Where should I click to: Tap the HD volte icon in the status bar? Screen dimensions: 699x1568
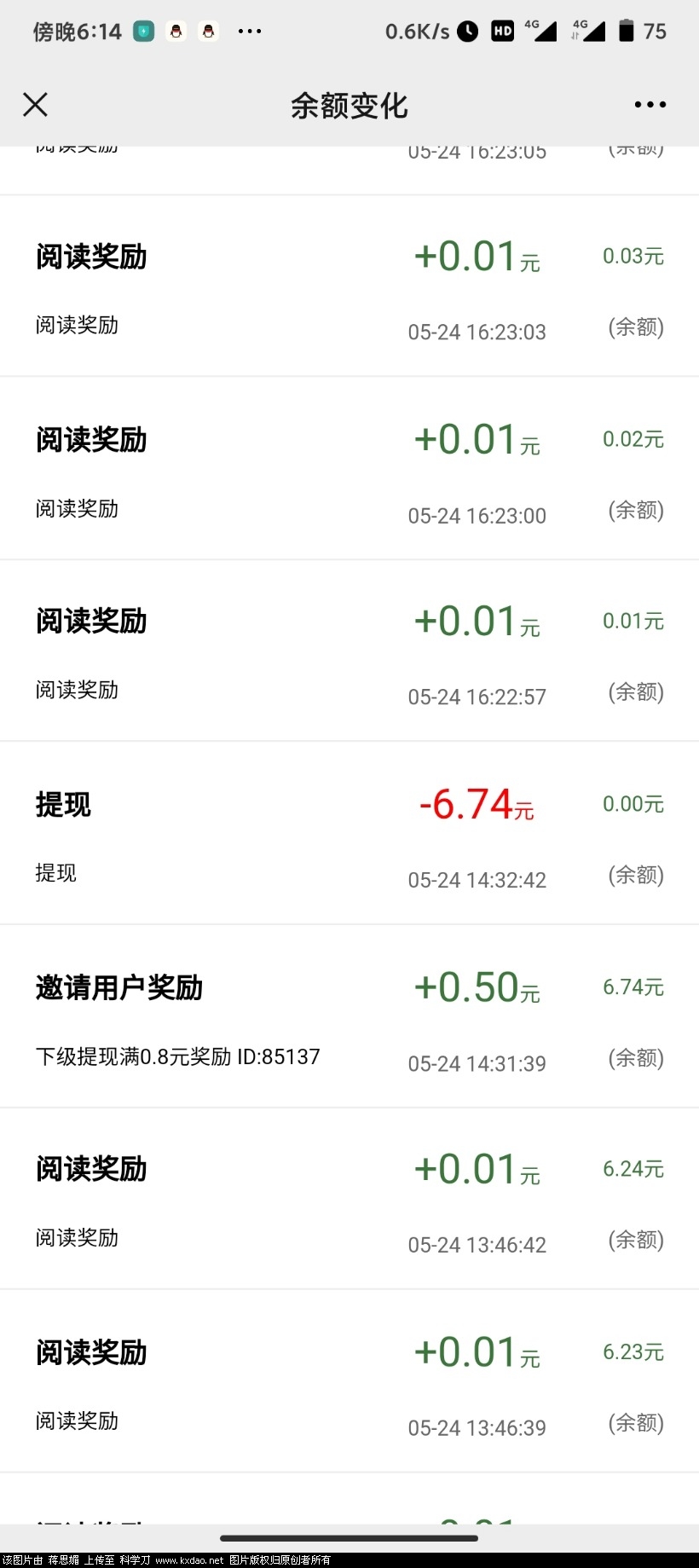click(502, 31)
